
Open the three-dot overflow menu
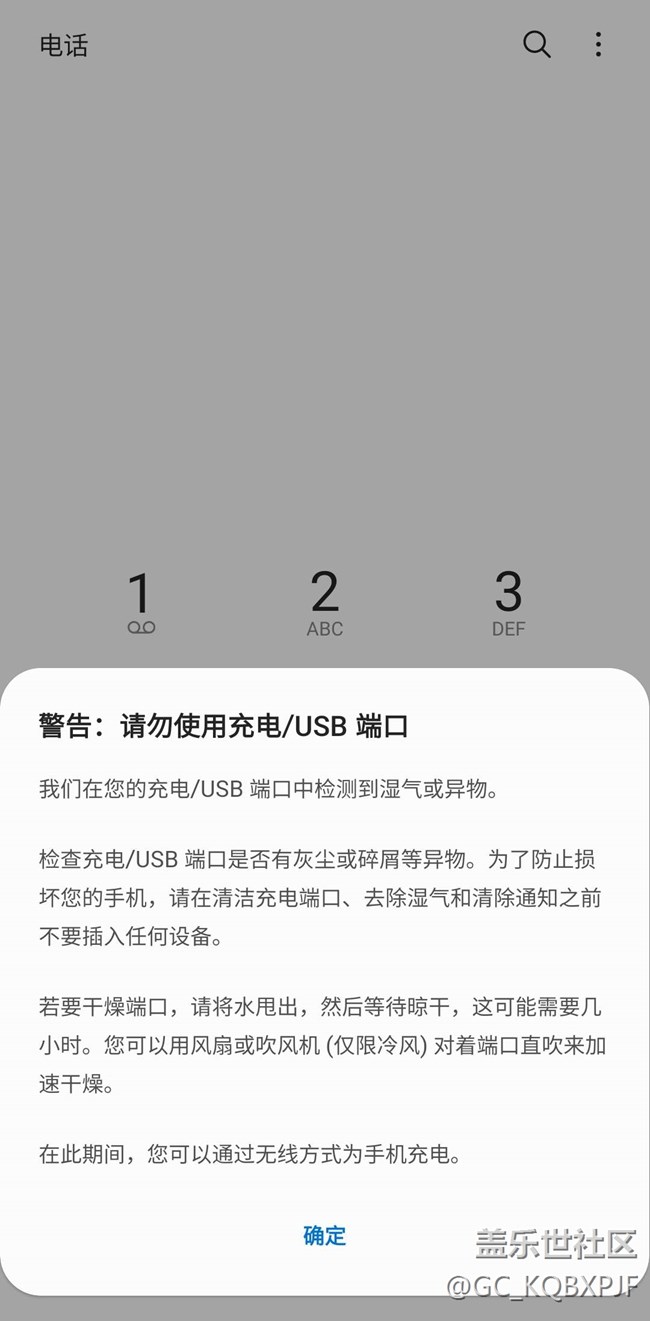click(x=598, y=44)
